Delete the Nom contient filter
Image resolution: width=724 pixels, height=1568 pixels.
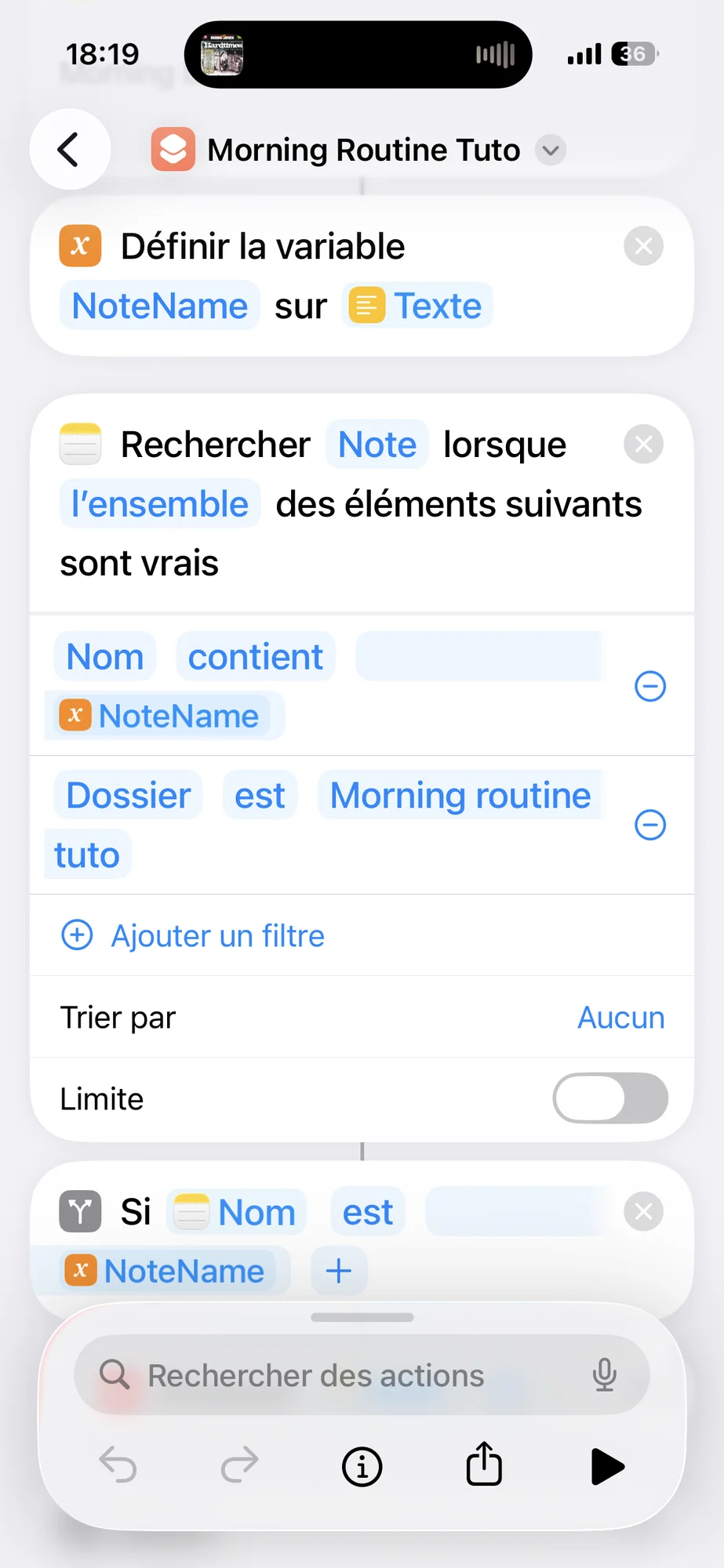pos(649,687)
